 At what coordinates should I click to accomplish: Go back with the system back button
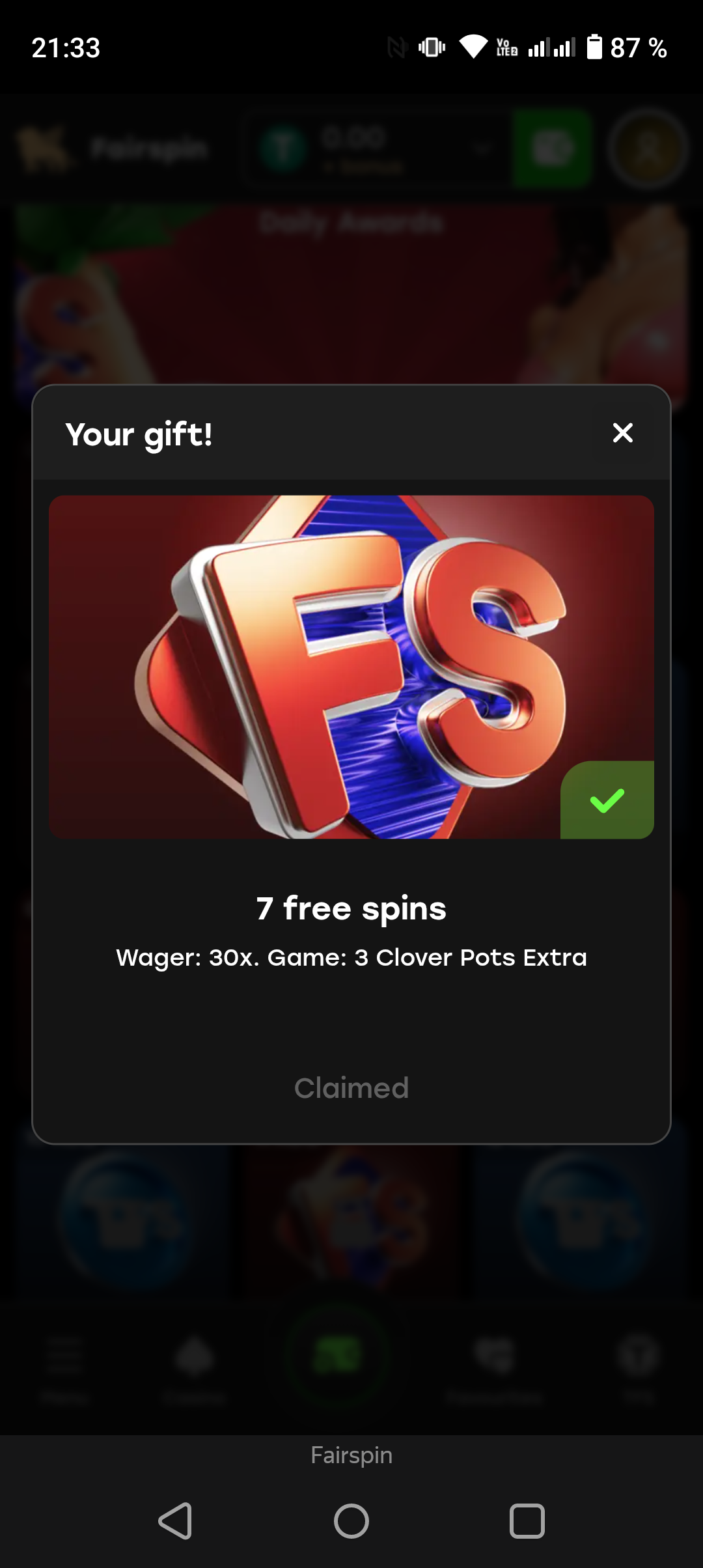tap(176, 1521)
